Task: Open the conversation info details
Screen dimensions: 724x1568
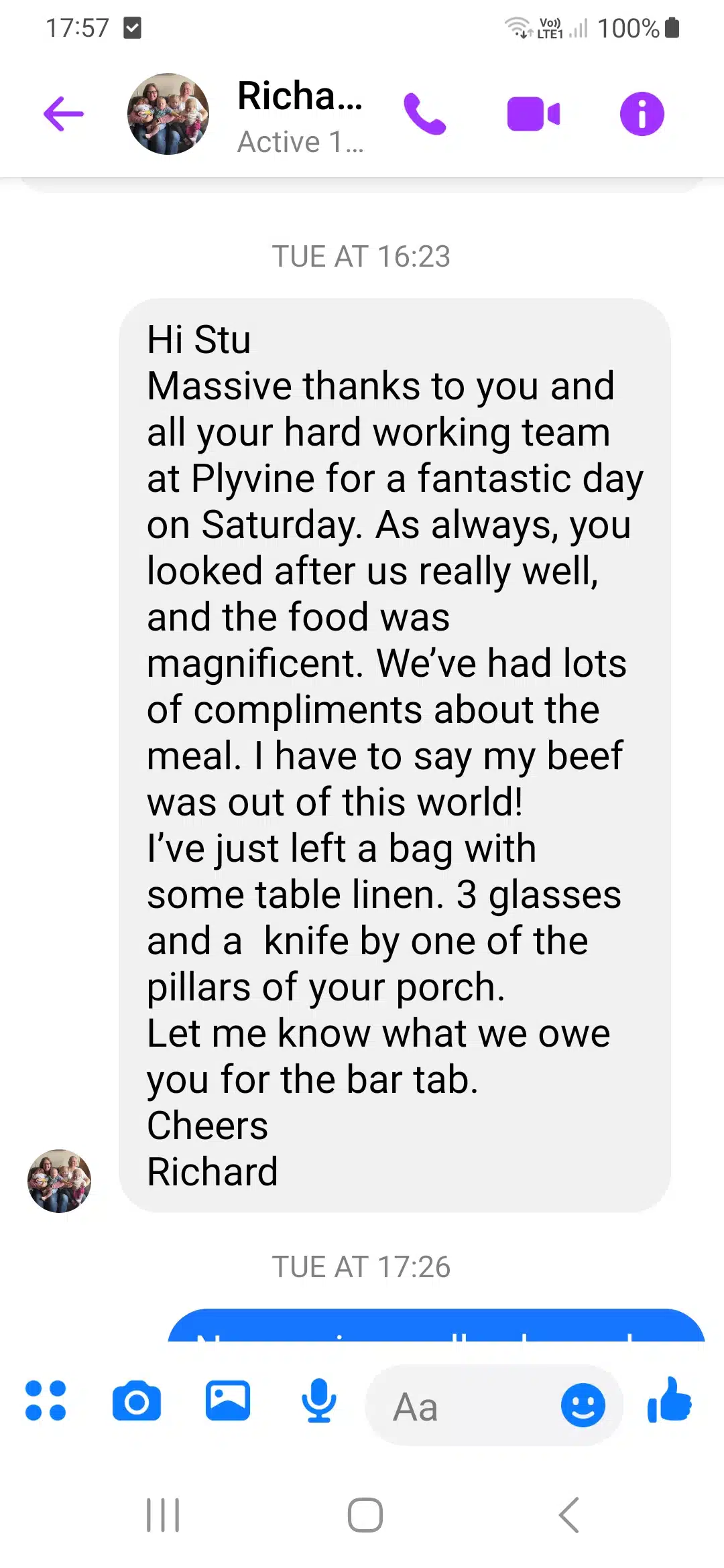Action: [642, 114]
